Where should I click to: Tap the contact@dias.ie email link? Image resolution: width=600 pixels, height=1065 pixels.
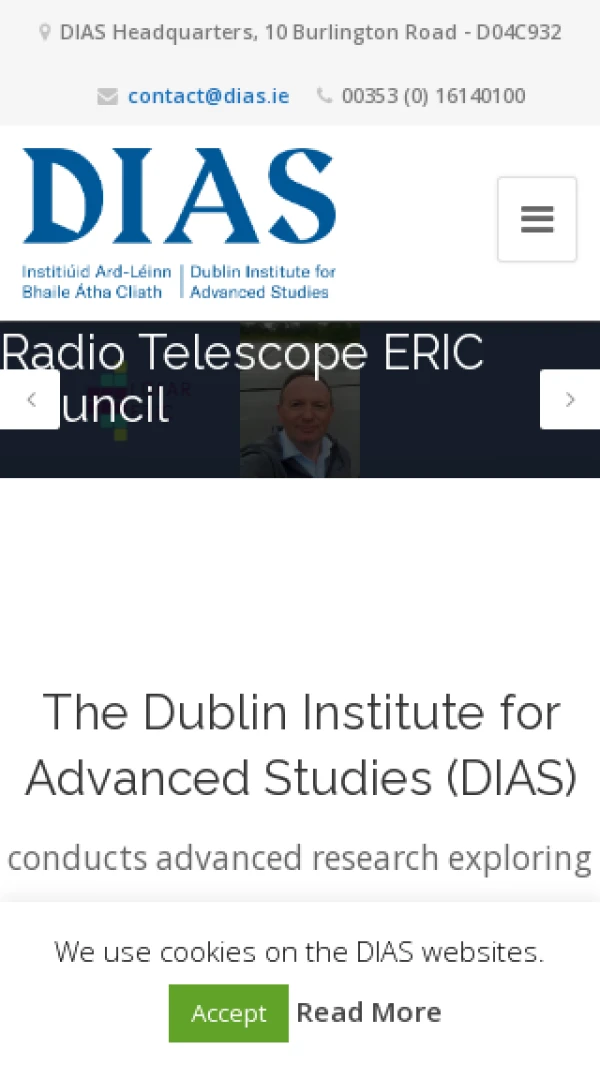208,96
